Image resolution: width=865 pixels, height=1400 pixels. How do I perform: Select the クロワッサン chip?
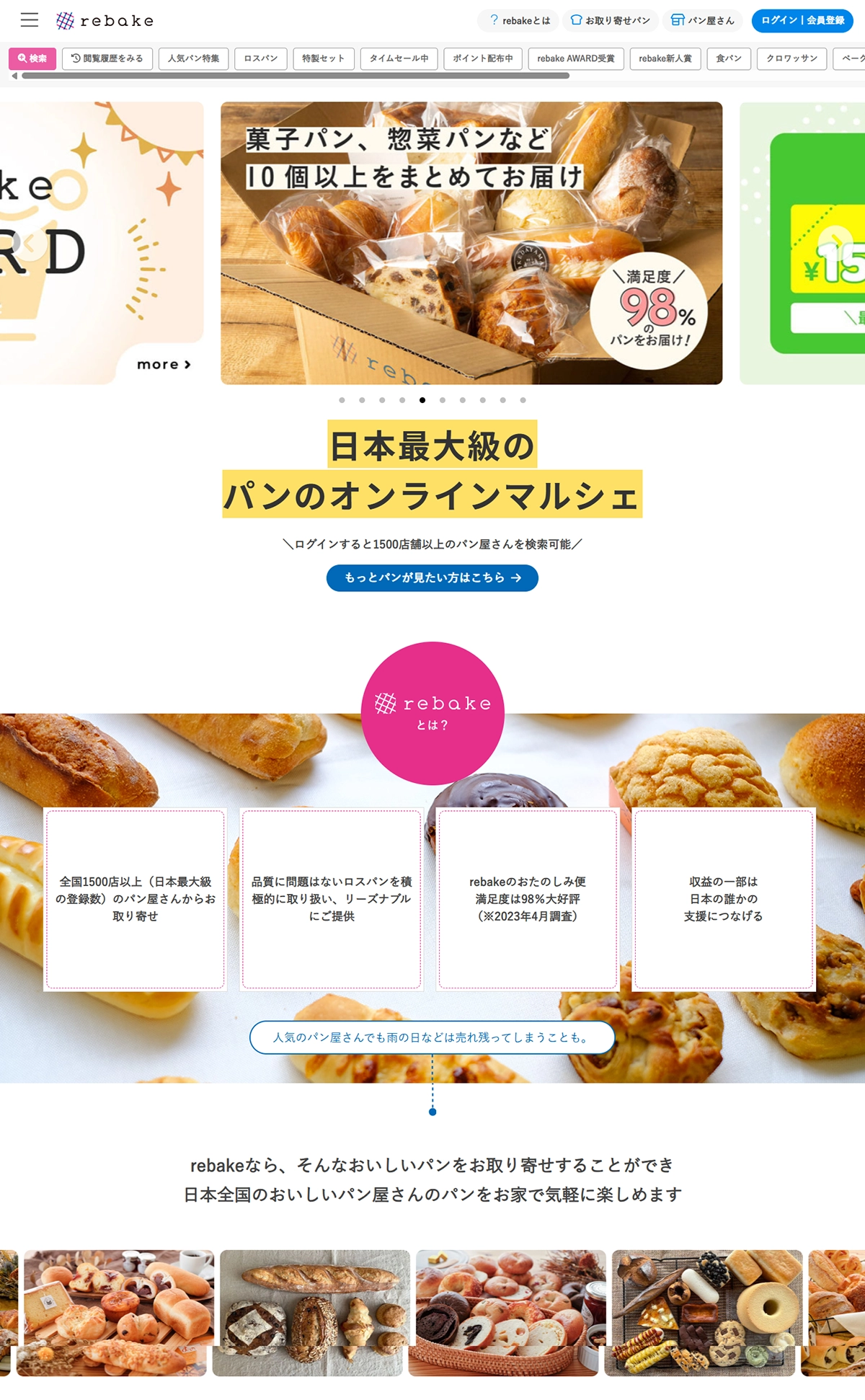pyautogui.click(x=791, y=58)
